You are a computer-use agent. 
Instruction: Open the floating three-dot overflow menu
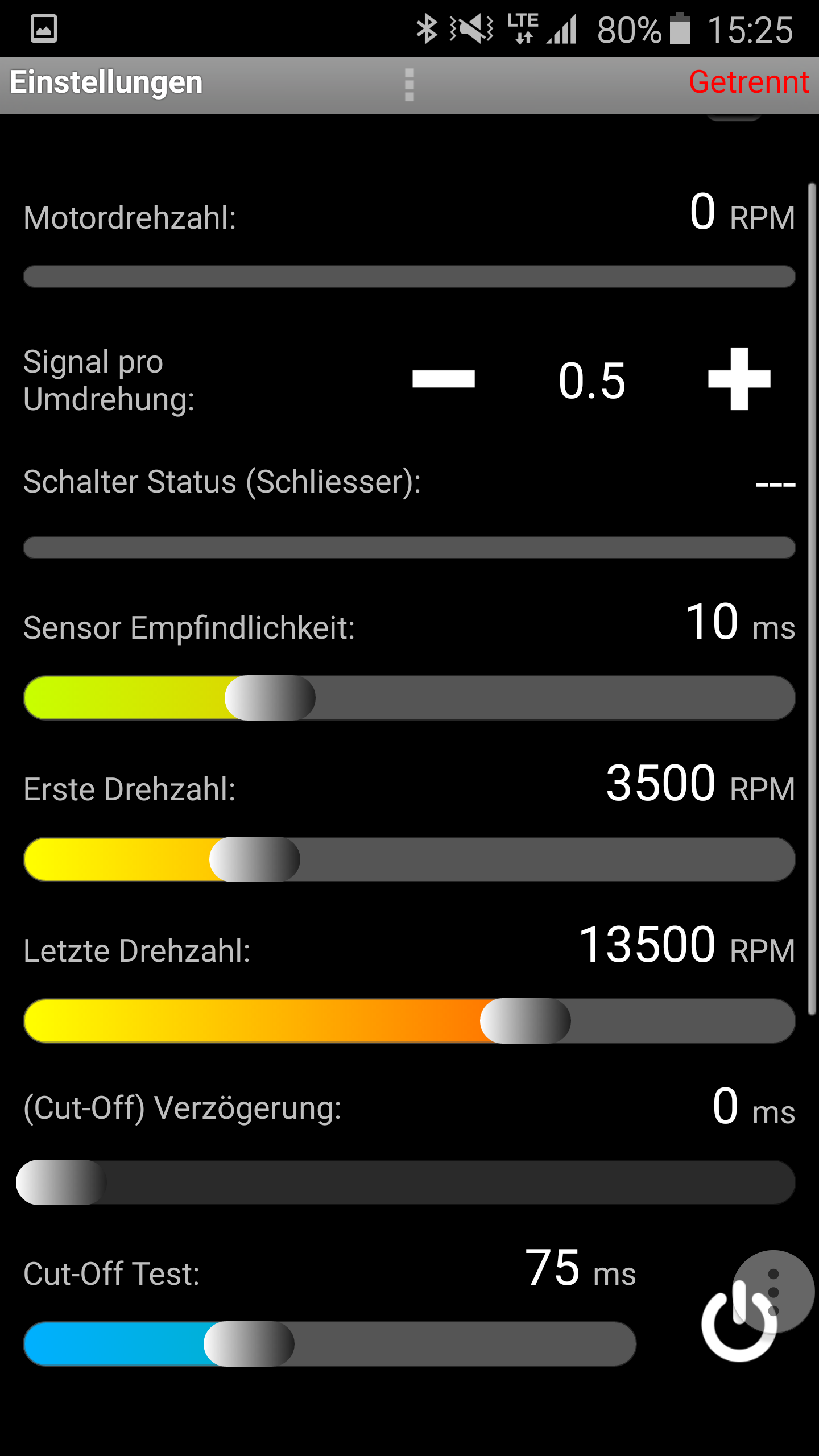pos(773,1292)
